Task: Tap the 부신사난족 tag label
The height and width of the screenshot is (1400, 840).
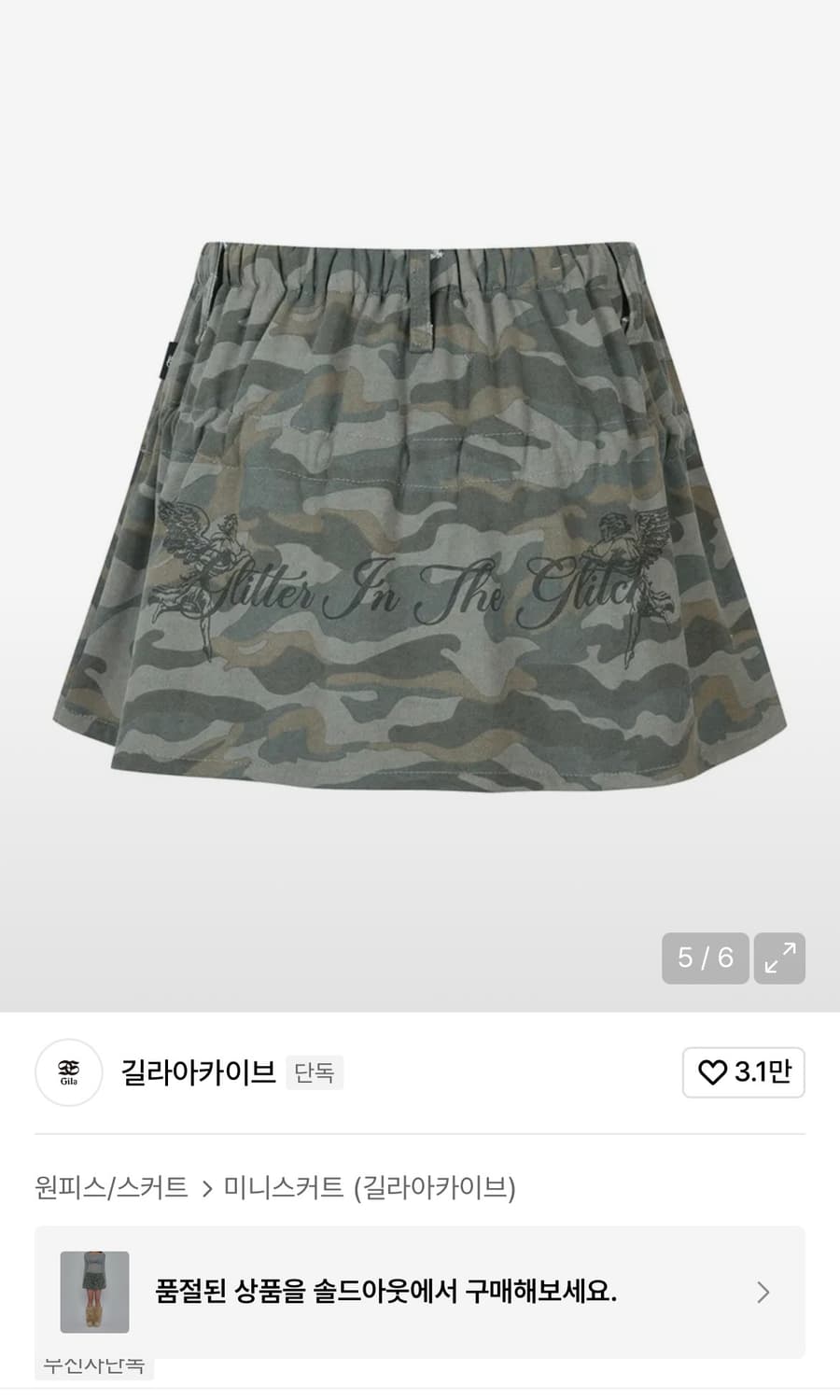Action: point(93,1365)
